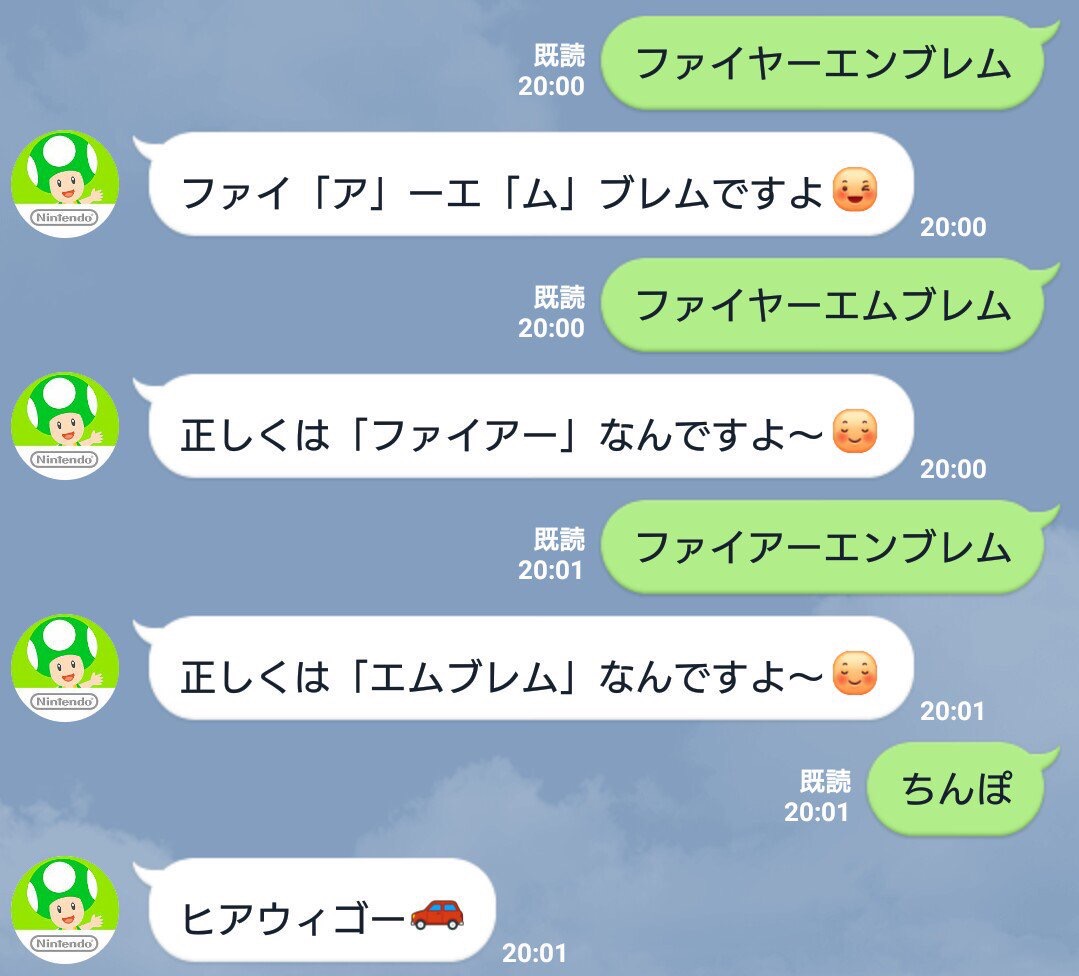Open Nintendo avatar beside ファイ「ア」ーエ「ム」ブレム message
Viewport: 1079px width, 976px height.
pyautogui.click(x=65, y=184)
